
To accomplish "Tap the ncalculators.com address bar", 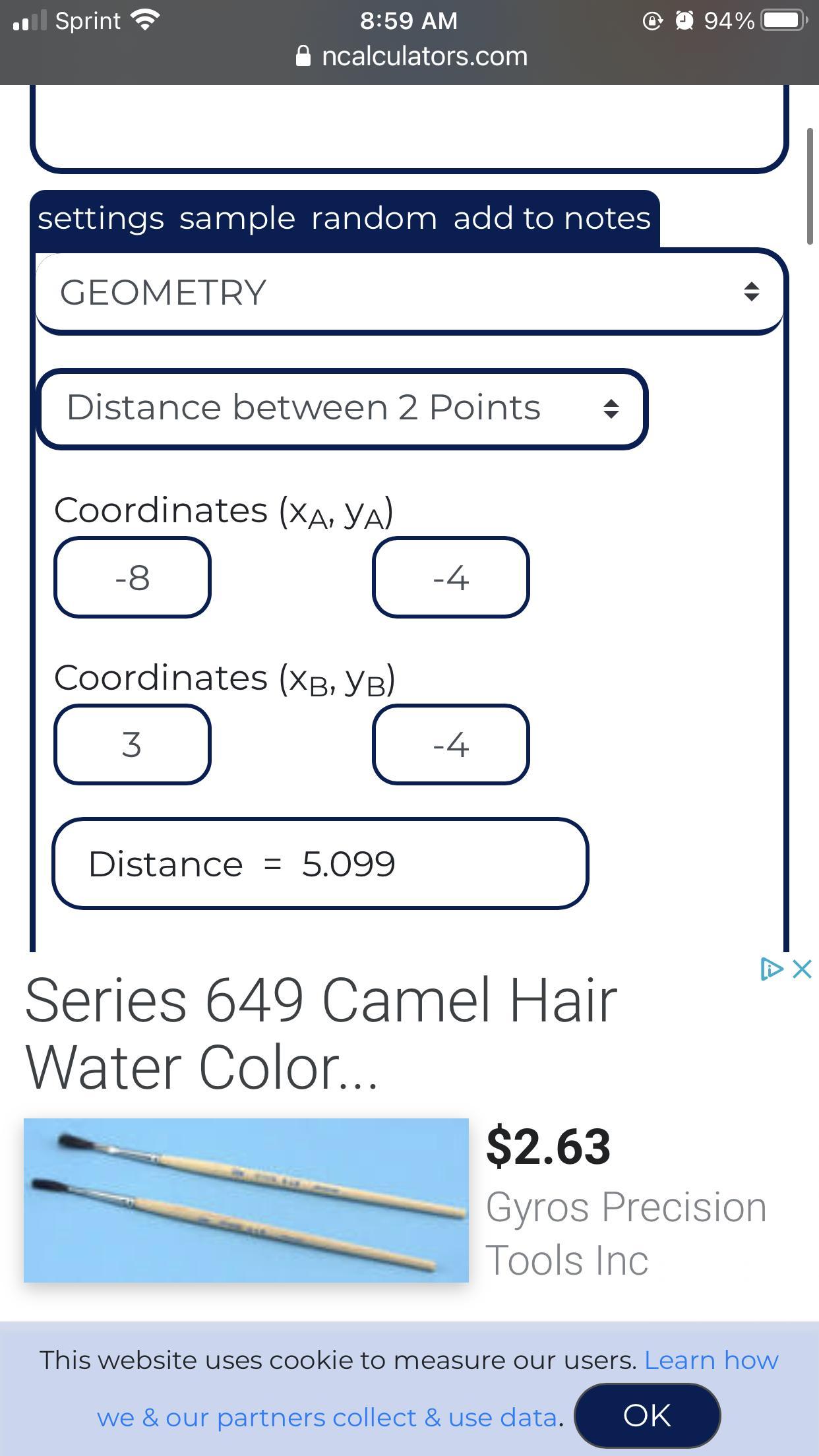I will click(x=411, y=57).
